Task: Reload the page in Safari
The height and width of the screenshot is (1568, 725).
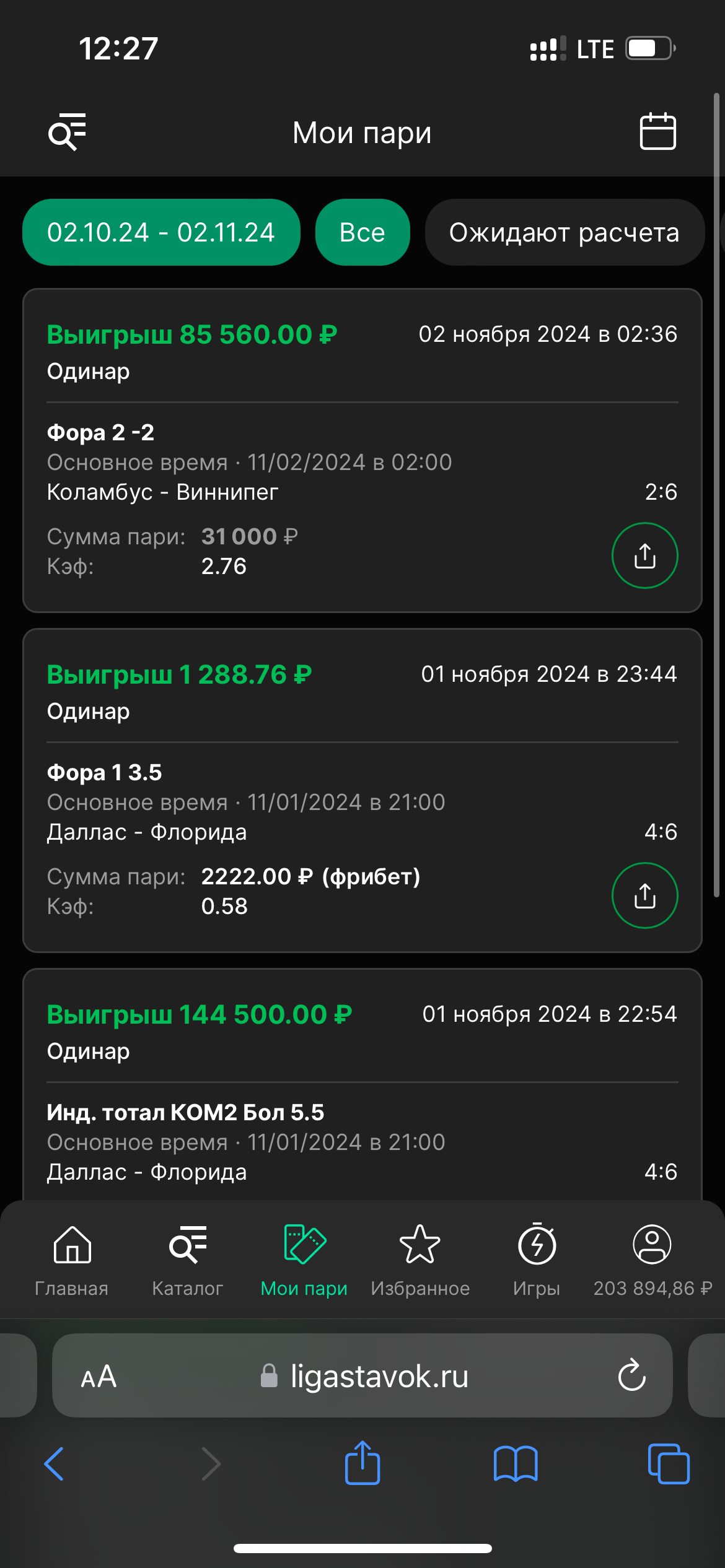Action: click(x=631, y=1376)
